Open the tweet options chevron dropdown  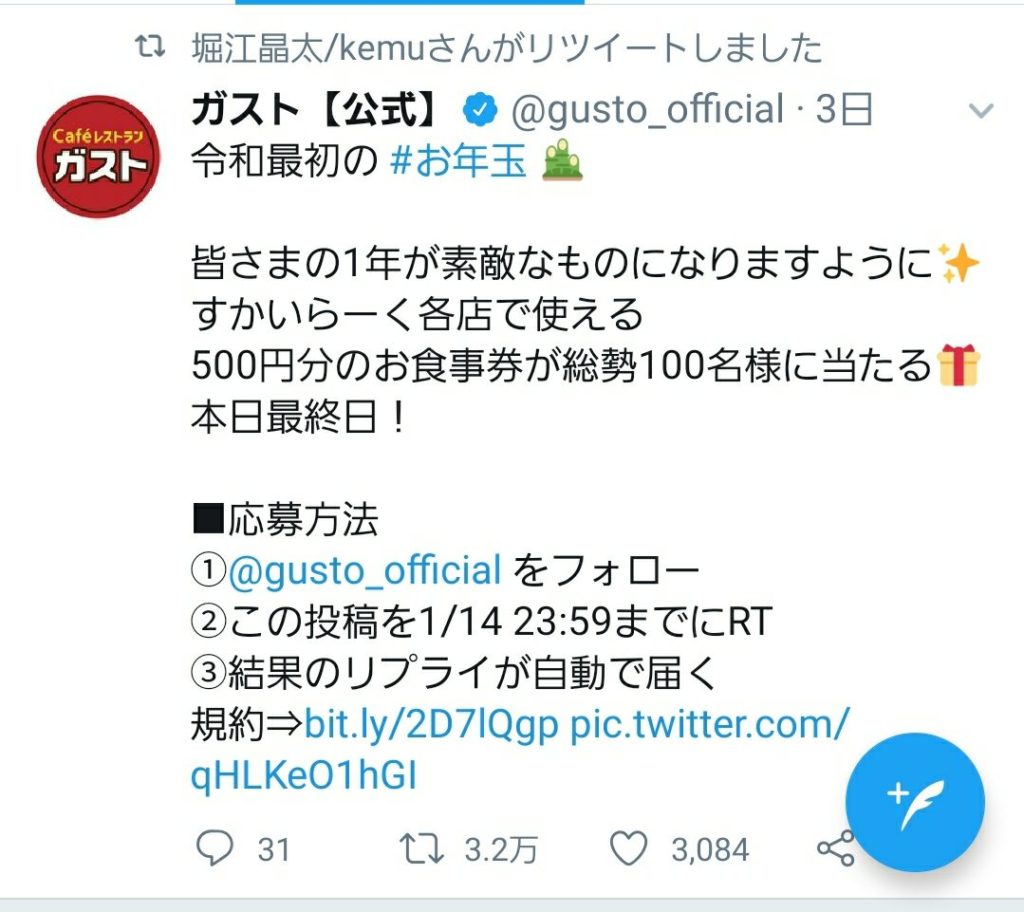click(x=981, y=111)
